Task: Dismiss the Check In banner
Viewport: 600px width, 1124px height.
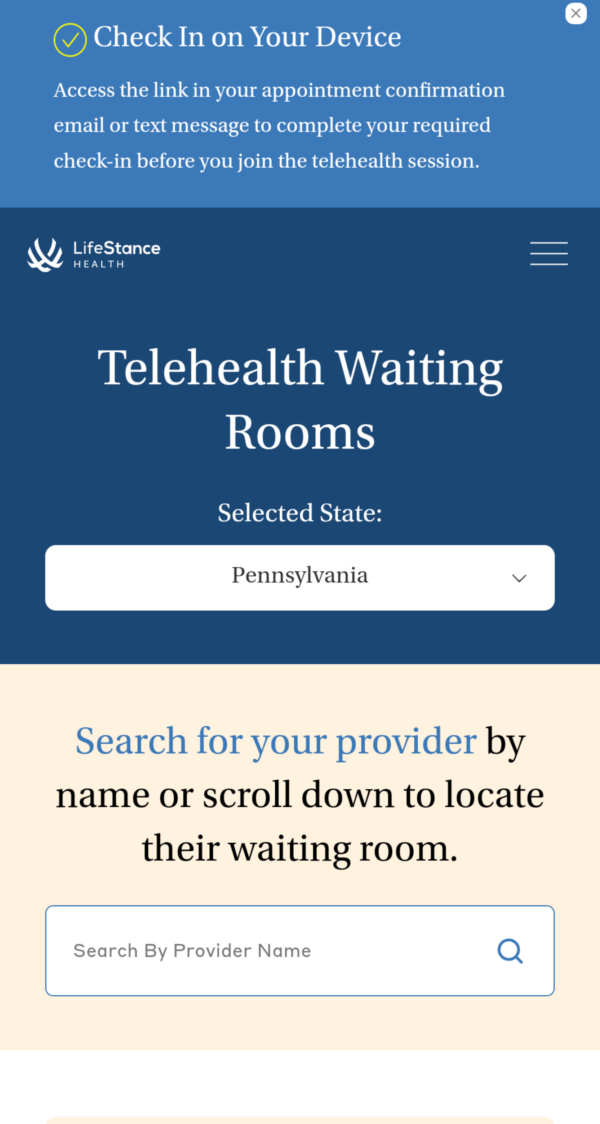Action: point(576,14)
